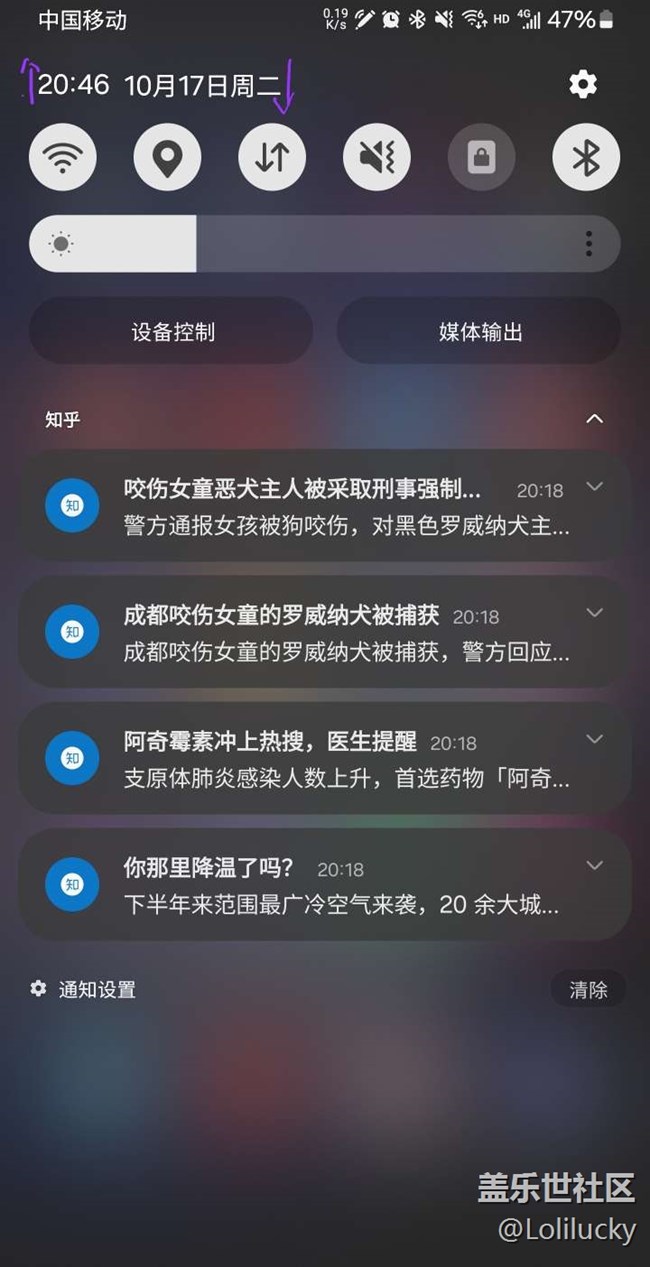The height and width of the screenshot is (1267, 650).
Task: Toggle the mobile data quick setting
Action: [272, 157]
